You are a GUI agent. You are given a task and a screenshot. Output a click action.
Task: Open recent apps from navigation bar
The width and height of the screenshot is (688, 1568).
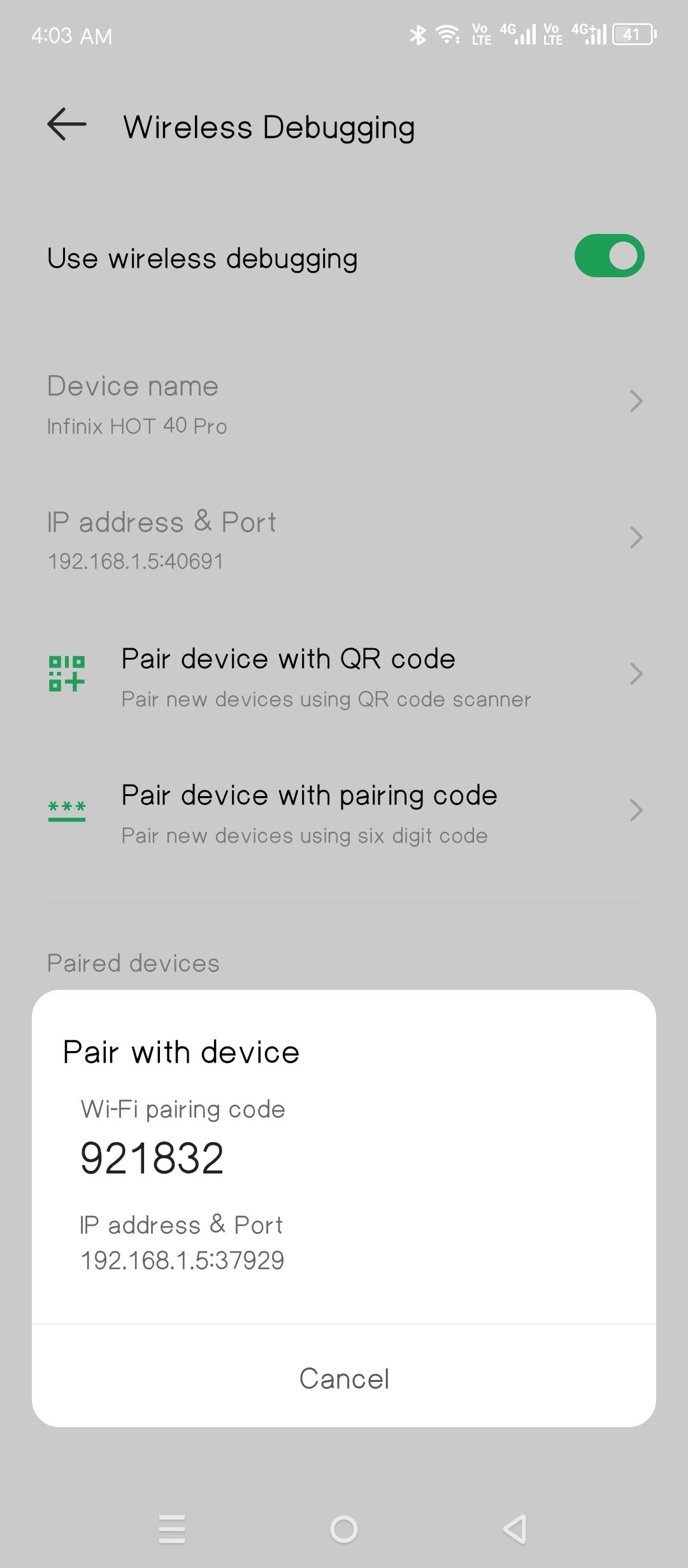click(x=172, y=1528)
